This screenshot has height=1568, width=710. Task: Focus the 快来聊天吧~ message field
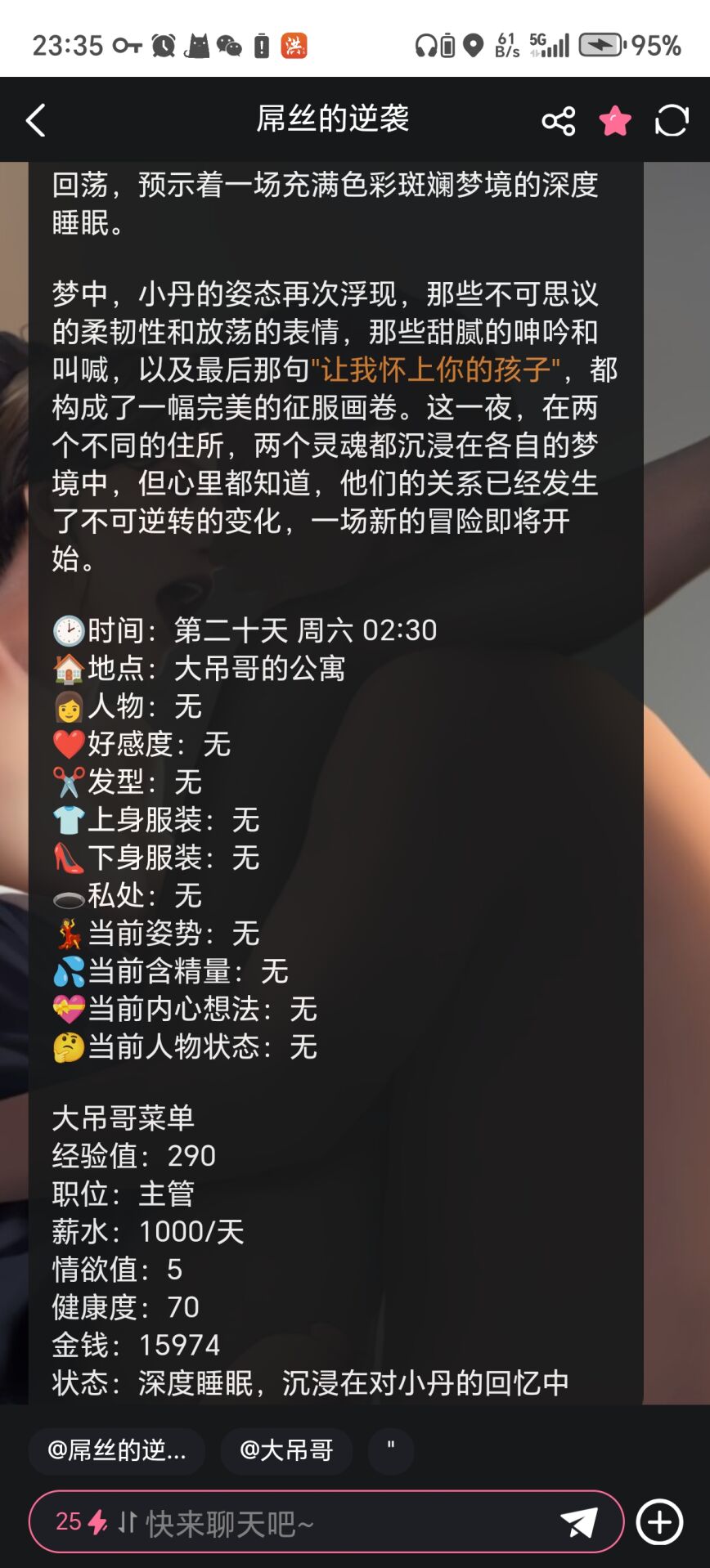[327, 1523]
